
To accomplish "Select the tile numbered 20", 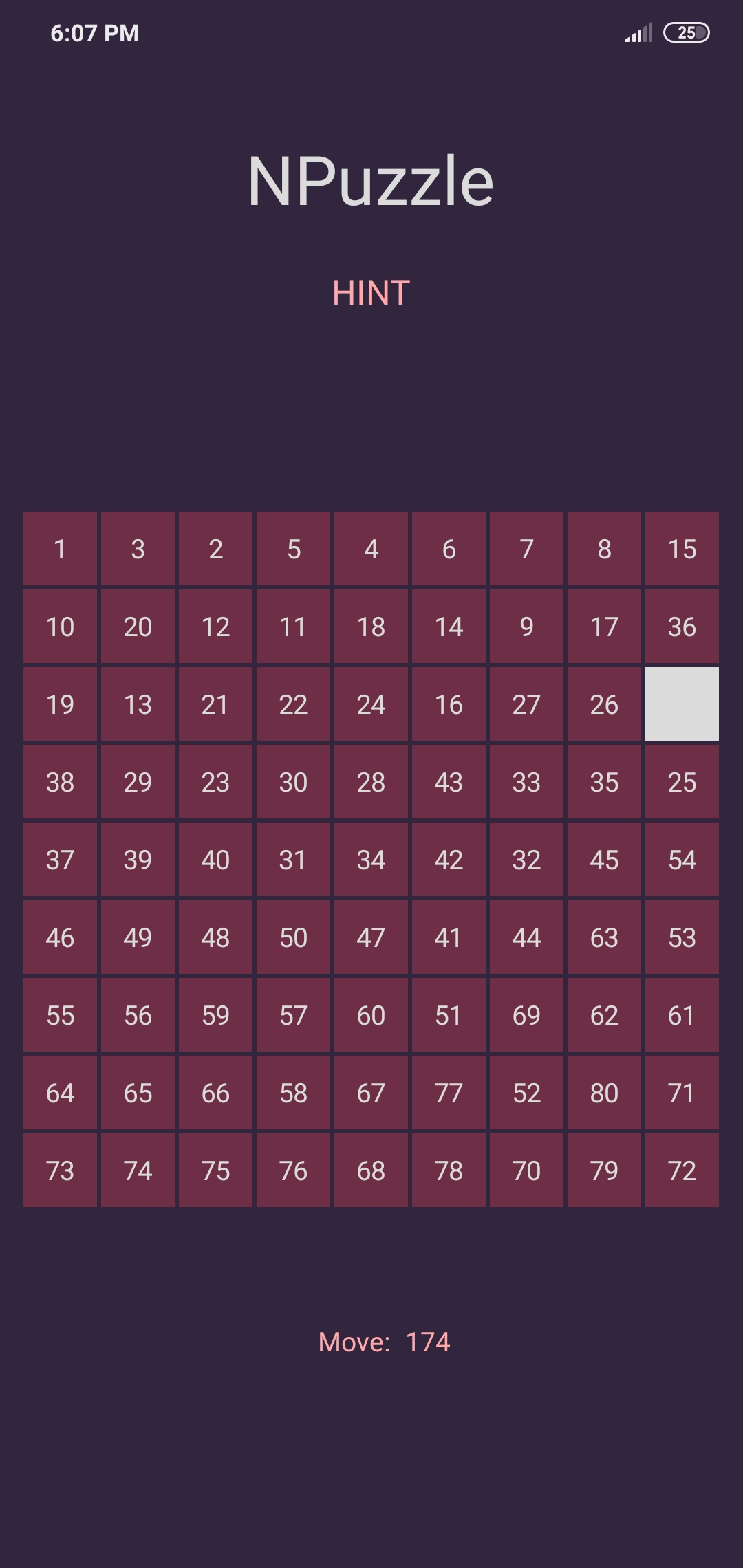I will 138,627.
